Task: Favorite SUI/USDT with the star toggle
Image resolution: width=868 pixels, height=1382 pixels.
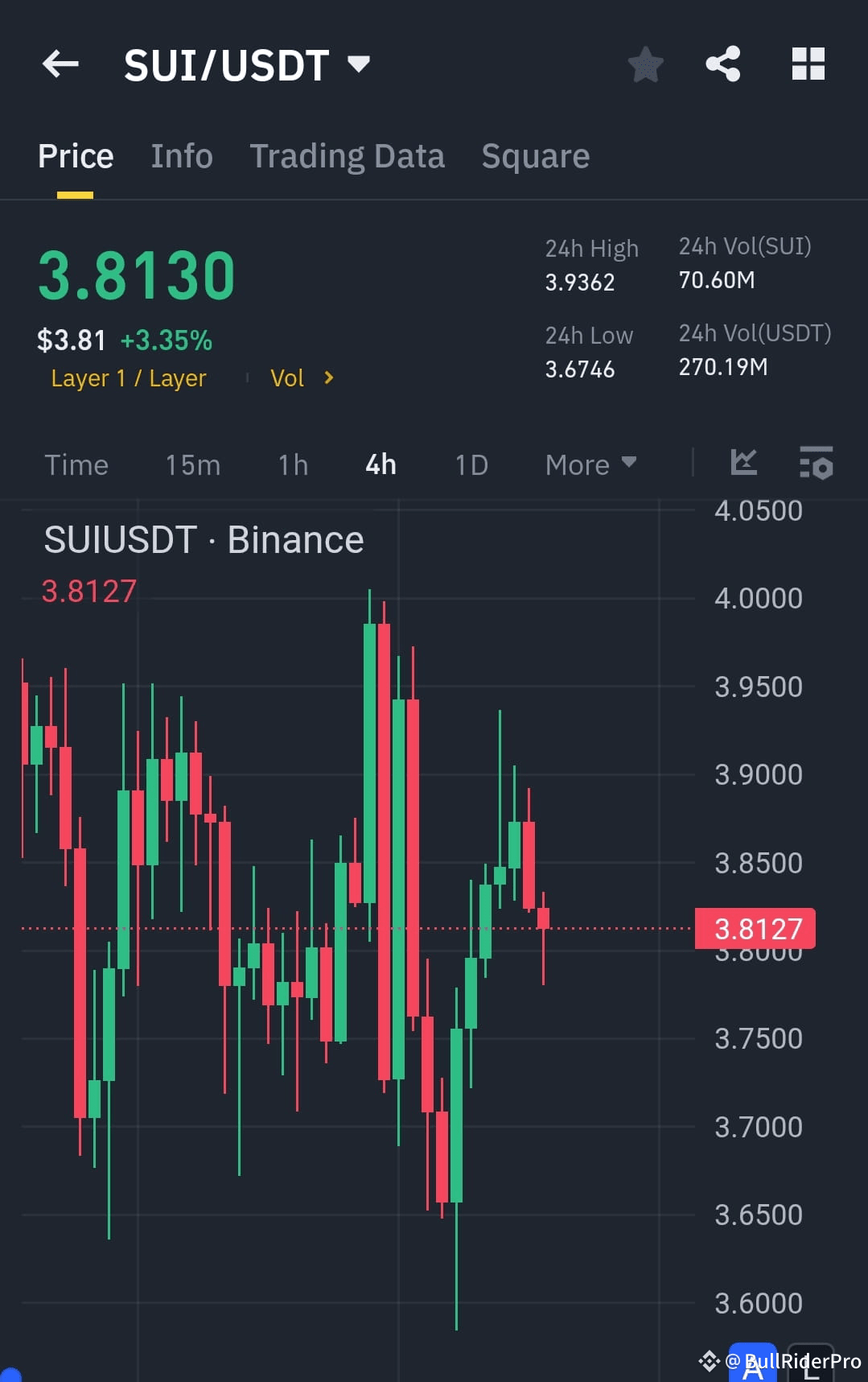Action: 645,63
